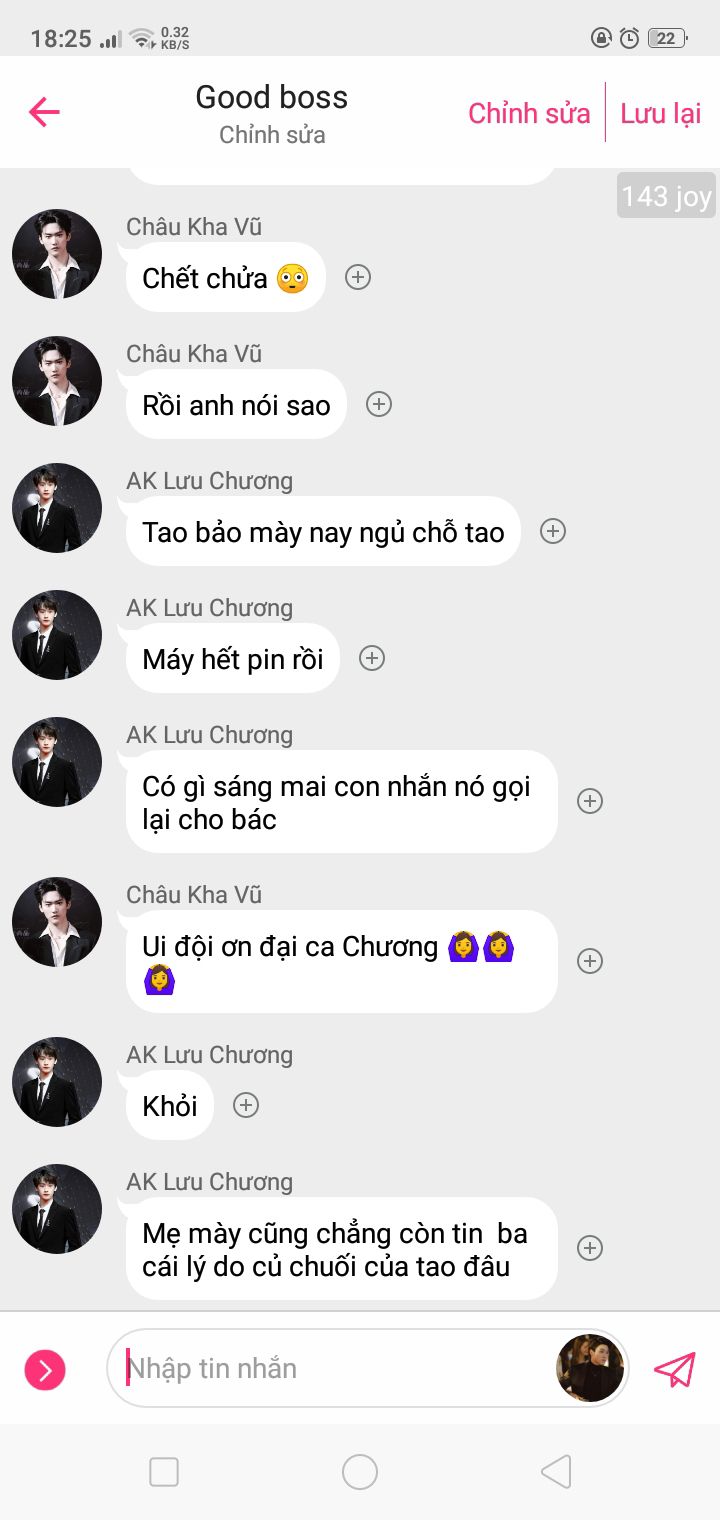Tap plus next to "Tao bảo mày nay ngủ chỗ tao"
Viewport: 720px width, 1520px height.
point(553,531)
